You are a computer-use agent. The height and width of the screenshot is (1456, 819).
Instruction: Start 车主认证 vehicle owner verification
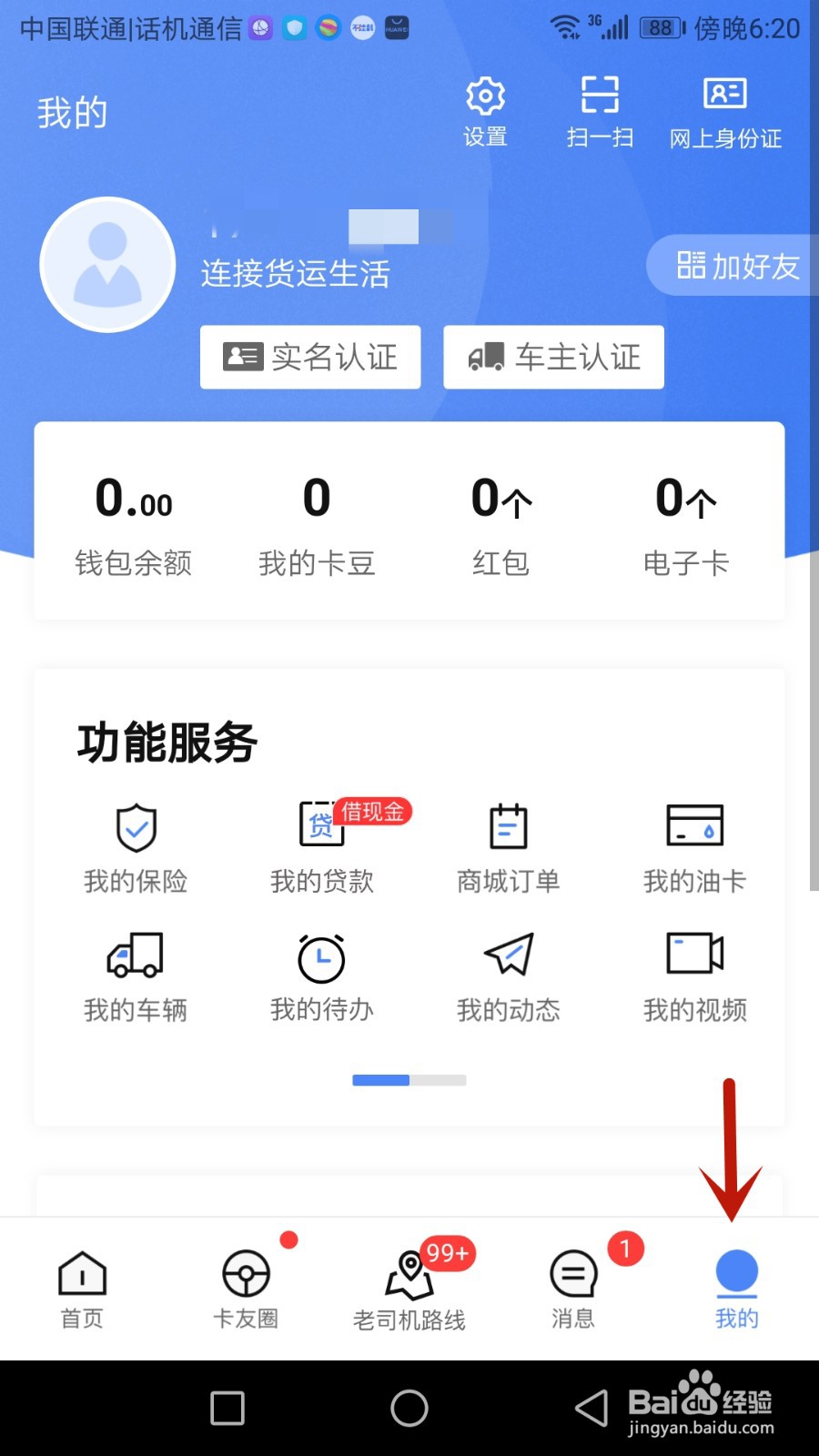pos(552,357)
